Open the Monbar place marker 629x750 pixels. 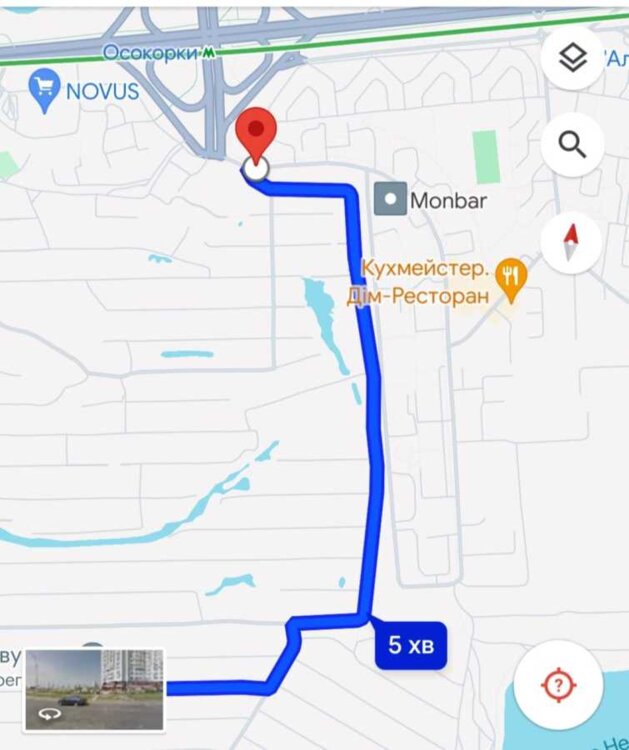pyautogui.click(x=390, y=200)
